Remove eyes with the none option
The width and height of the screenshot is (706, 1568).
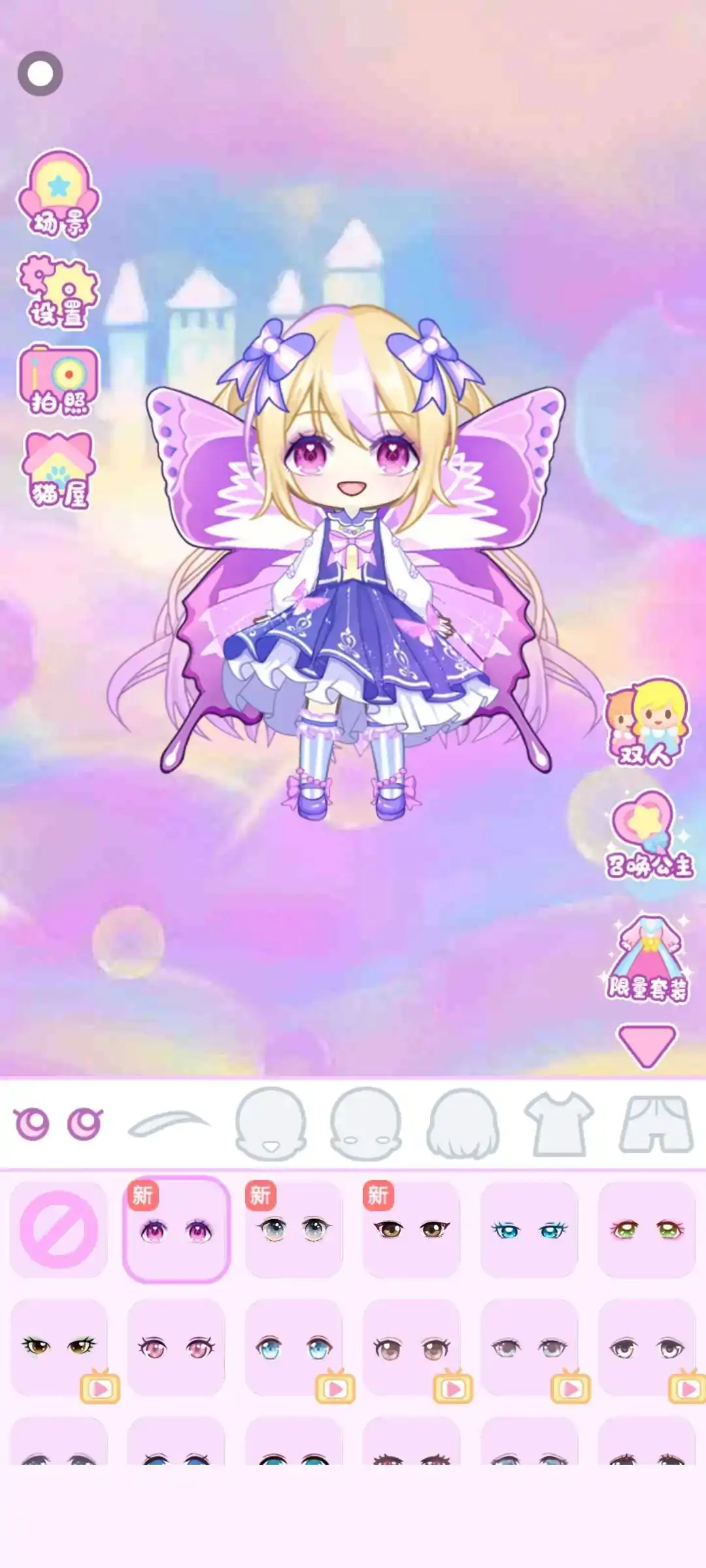[58, 1230]
